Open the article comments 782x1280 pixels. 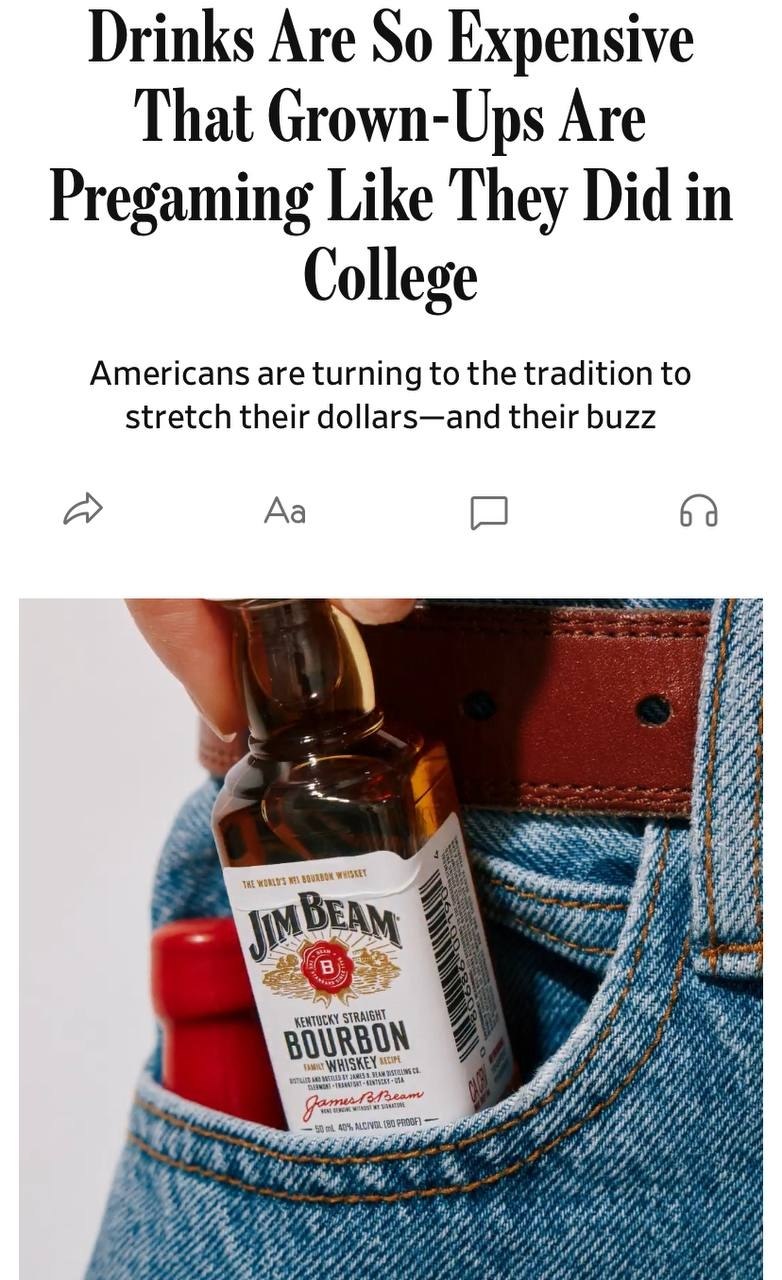489,512
